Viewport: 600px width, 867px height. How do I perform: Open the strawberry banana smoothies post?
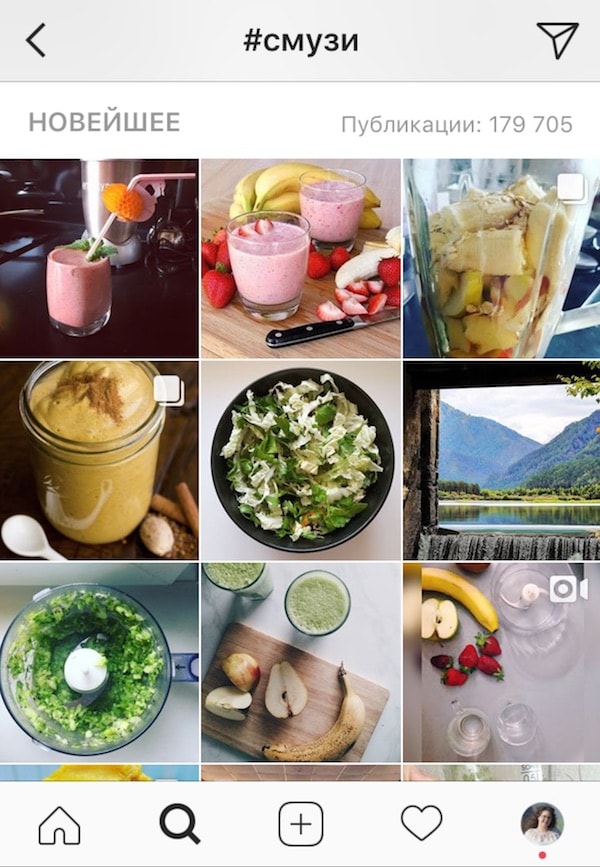coord(300,258)
